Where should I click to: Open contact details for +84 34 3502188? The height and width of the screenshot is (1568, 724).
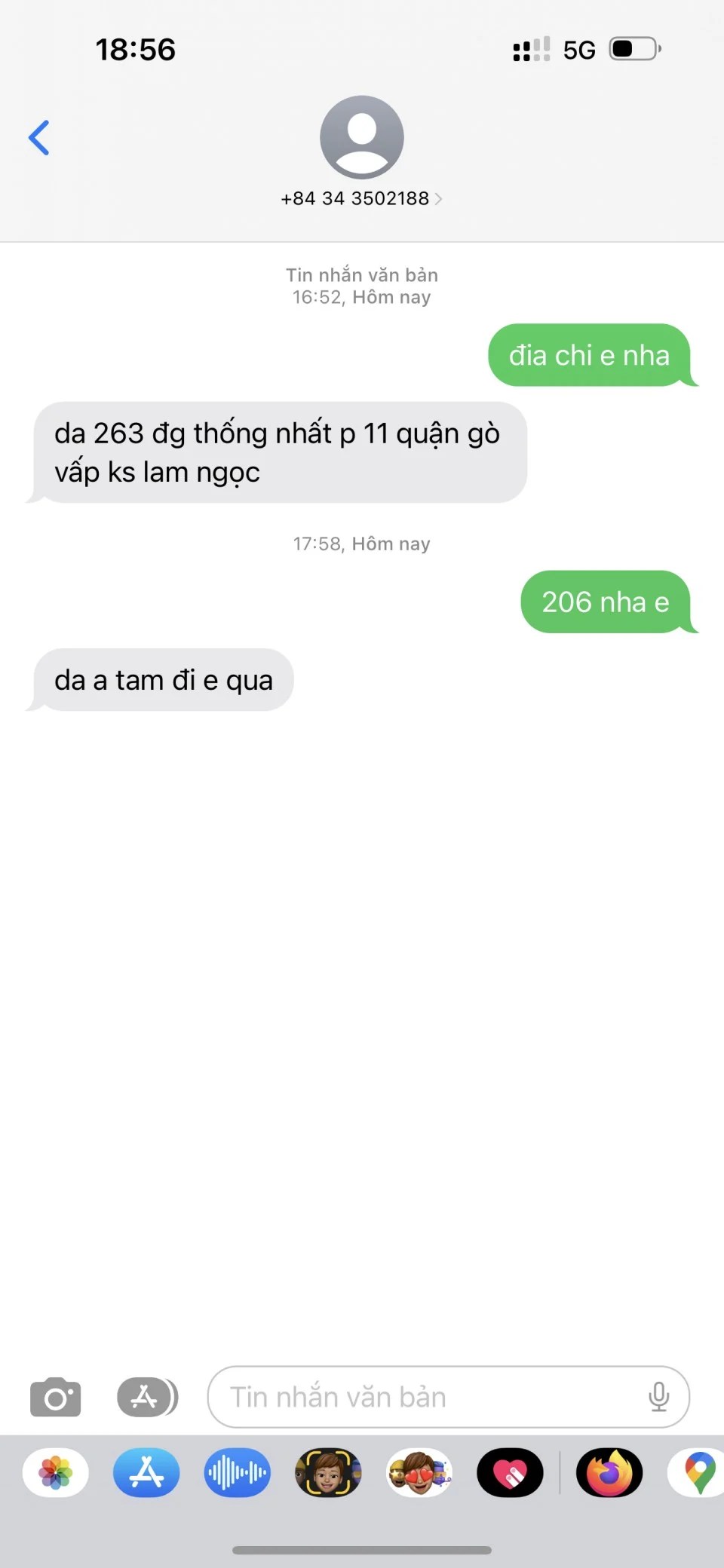pyautogui.click(x=361, y=198)
